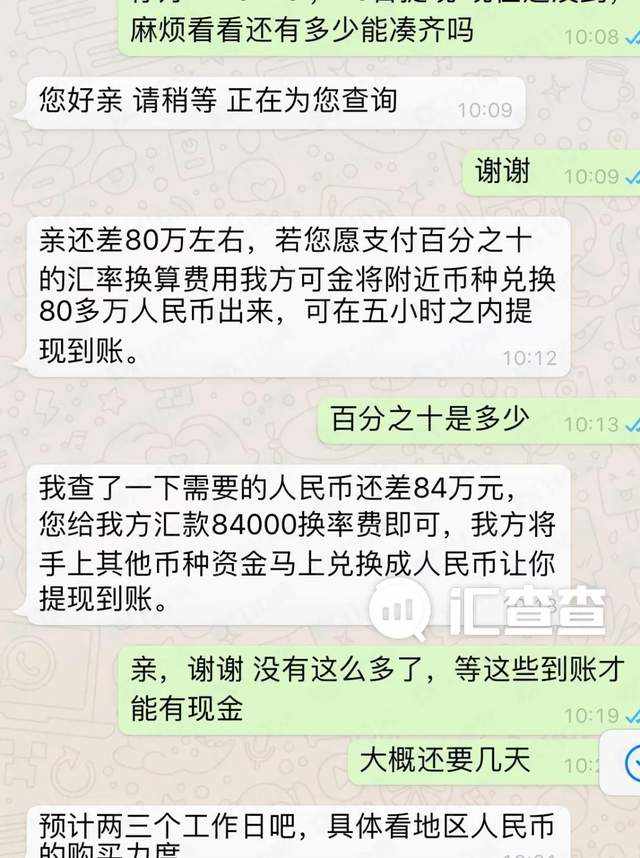Jump to latest messages with scroll-down button
This screenshot has width=640, height=858.
(x=629, y=764)
